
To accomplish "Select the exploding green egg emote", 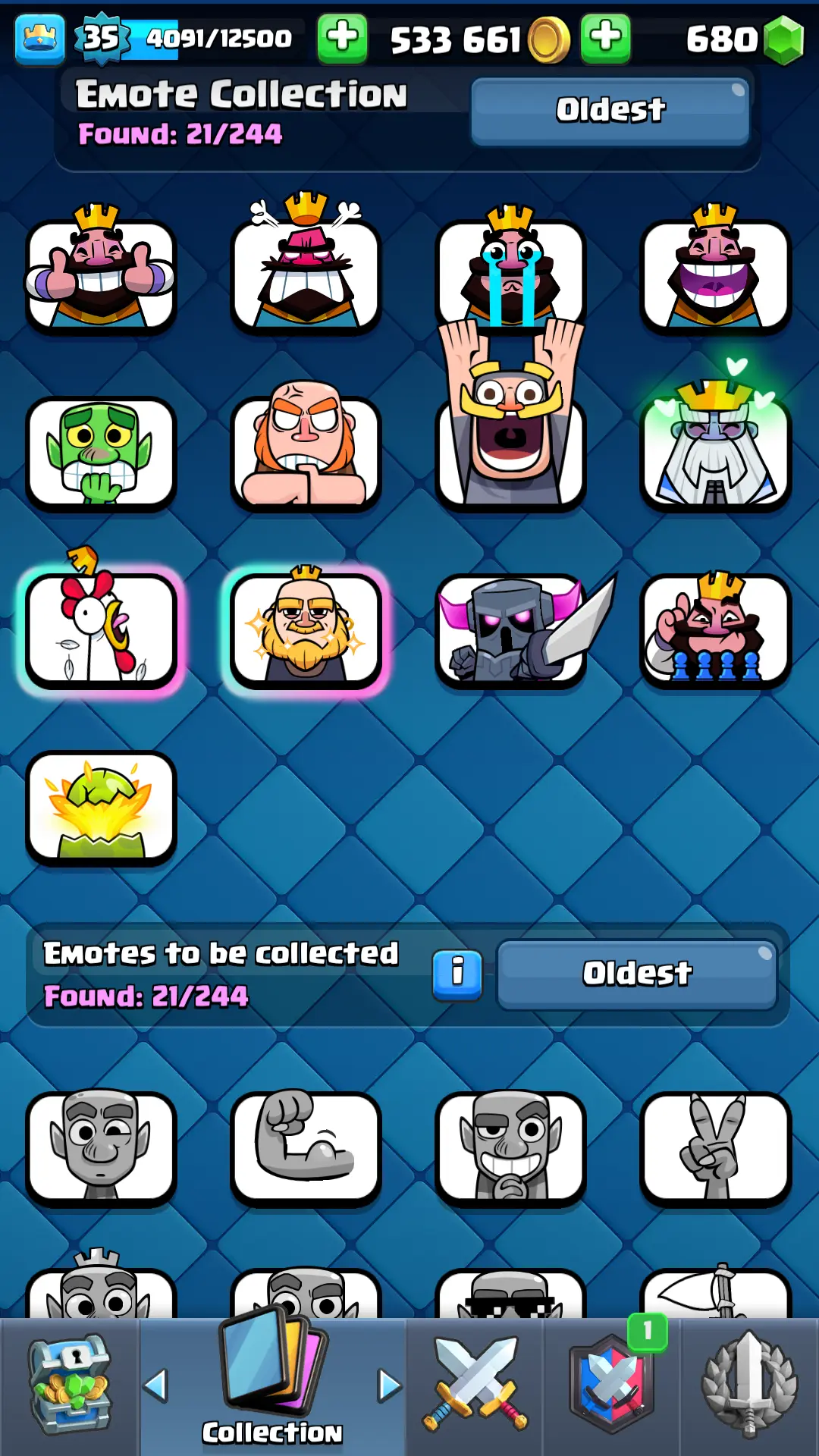I will pos(101,808).
